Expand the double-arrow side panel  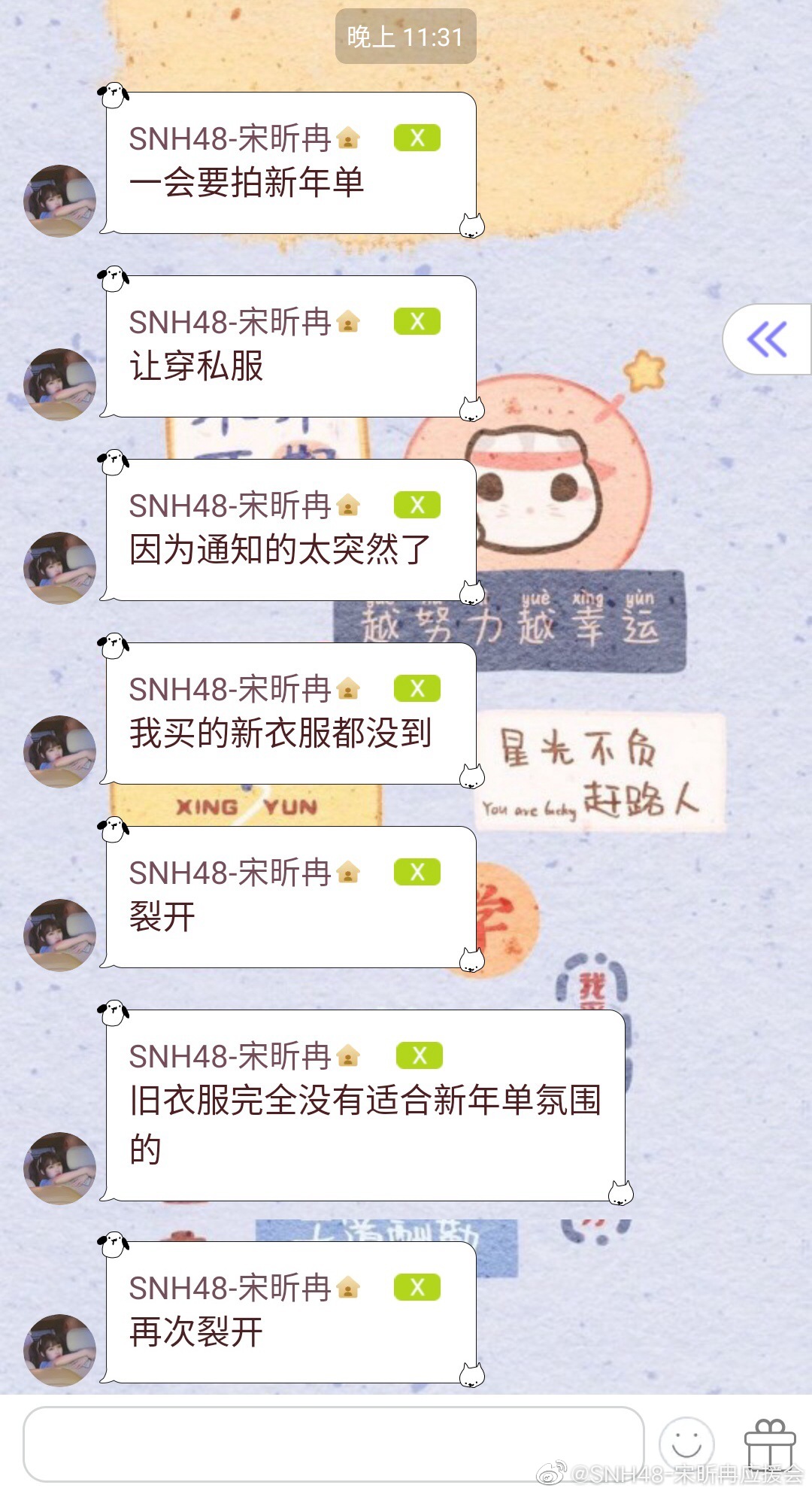767,339
